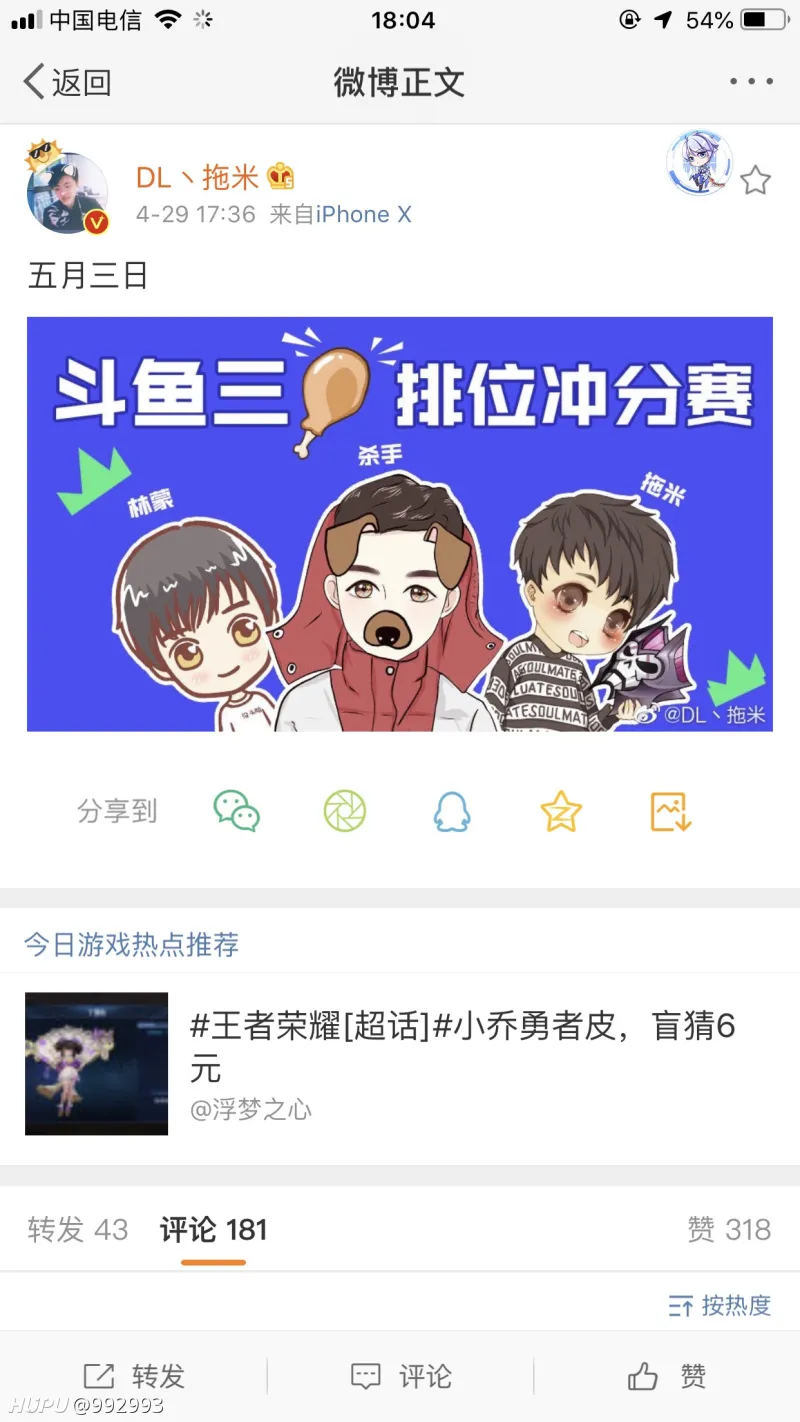Save the image with the download icon
The height and width of the screenshot is (1422, 800).
coord(670,811)
